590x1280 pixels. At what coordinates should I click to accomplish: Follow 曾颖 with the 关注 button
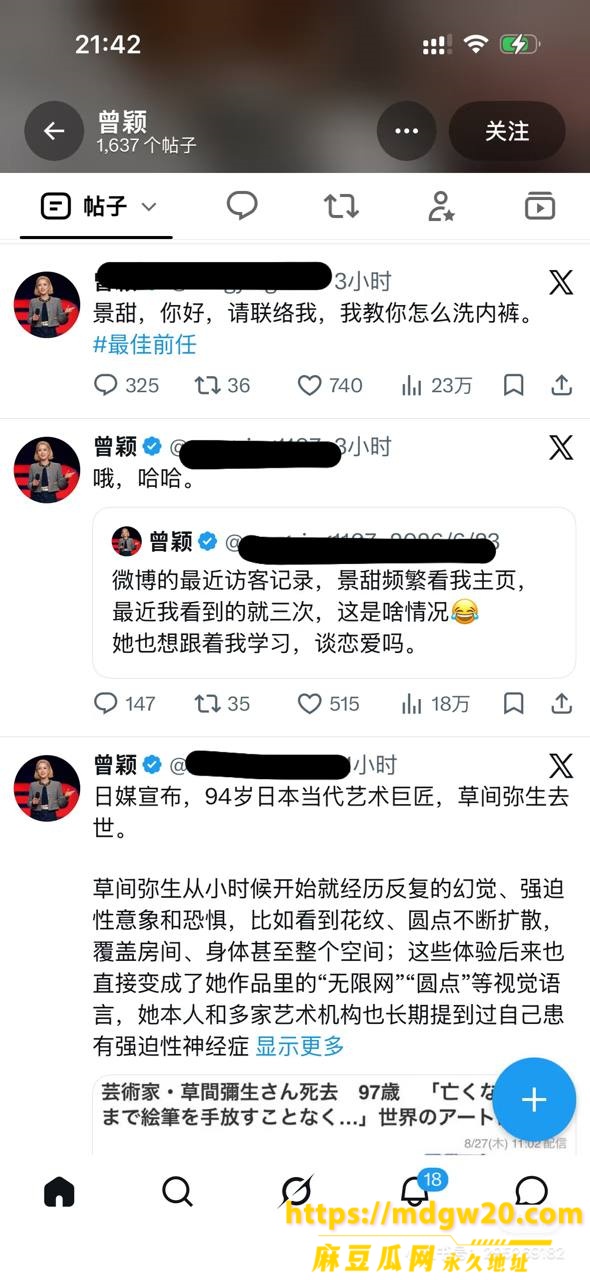507,131
